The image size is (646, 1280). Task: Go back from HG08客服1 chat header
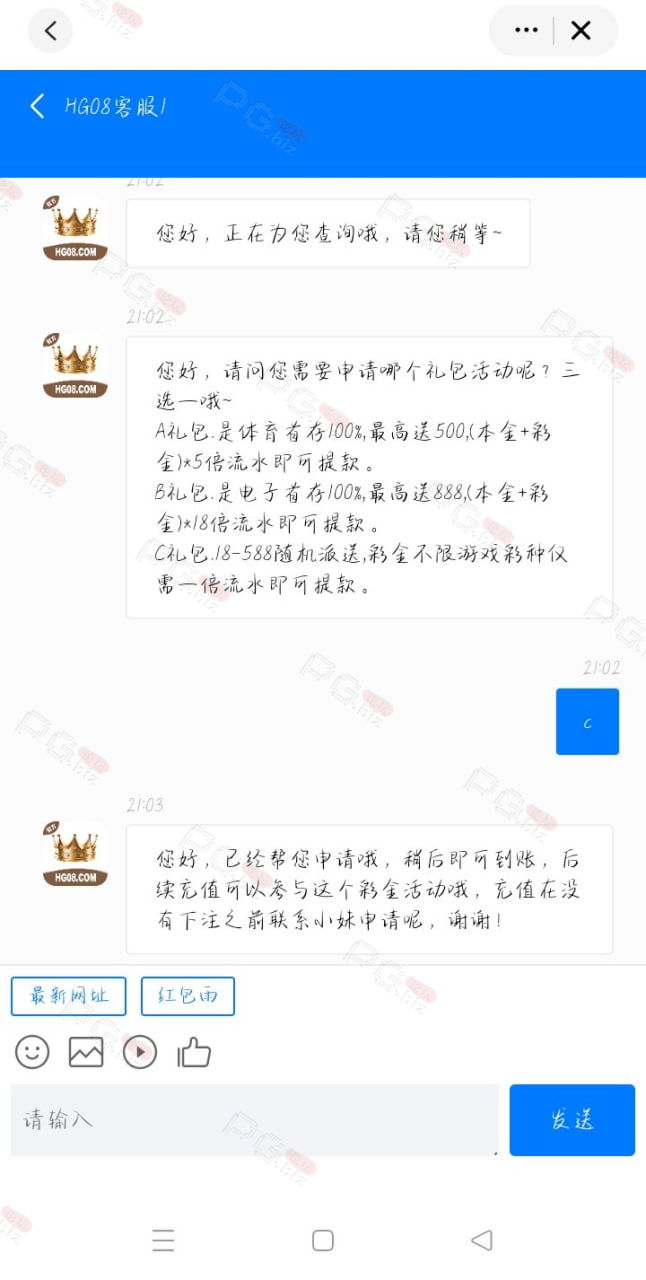[x=38, y=106]
